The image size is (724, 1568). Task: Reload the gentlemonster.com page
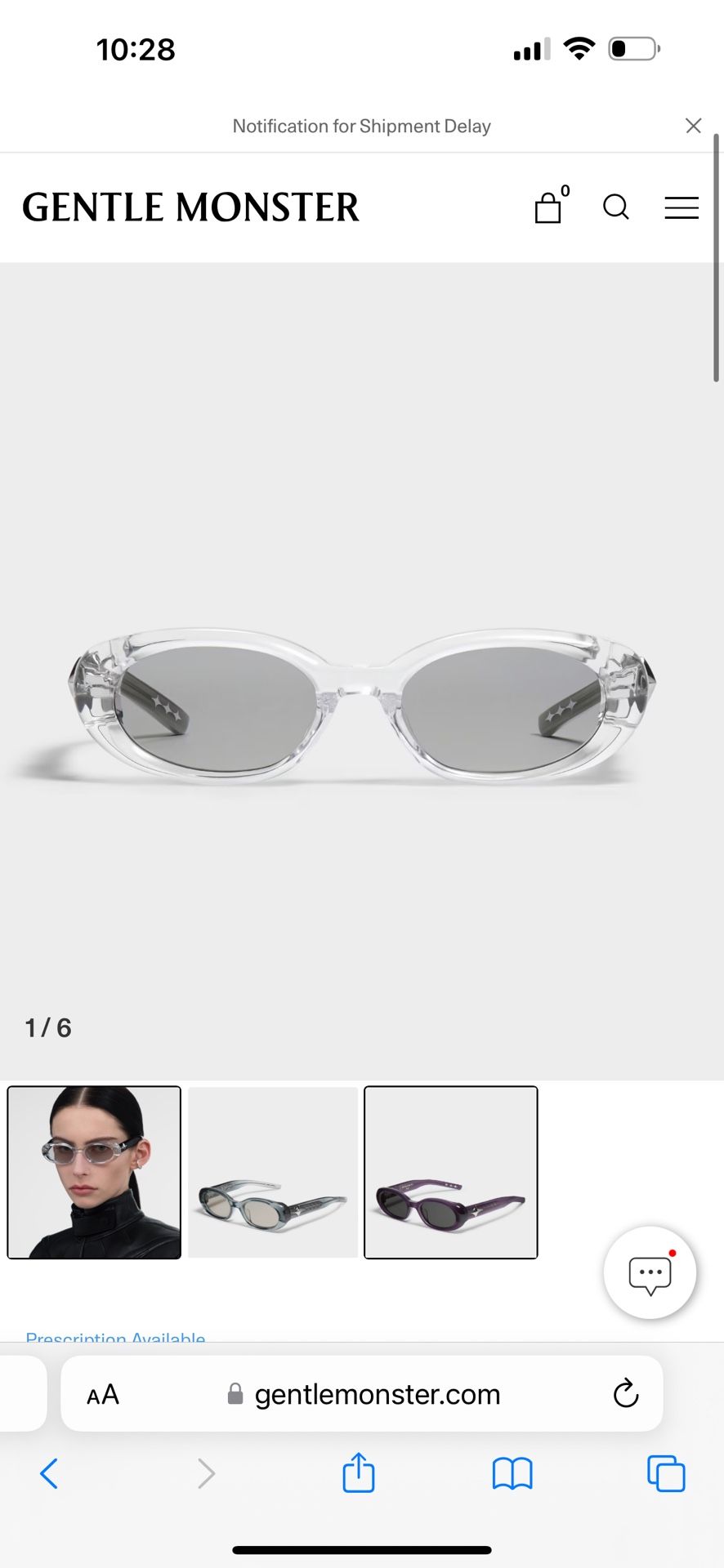pyautogui.click(x=625, y=1394)
